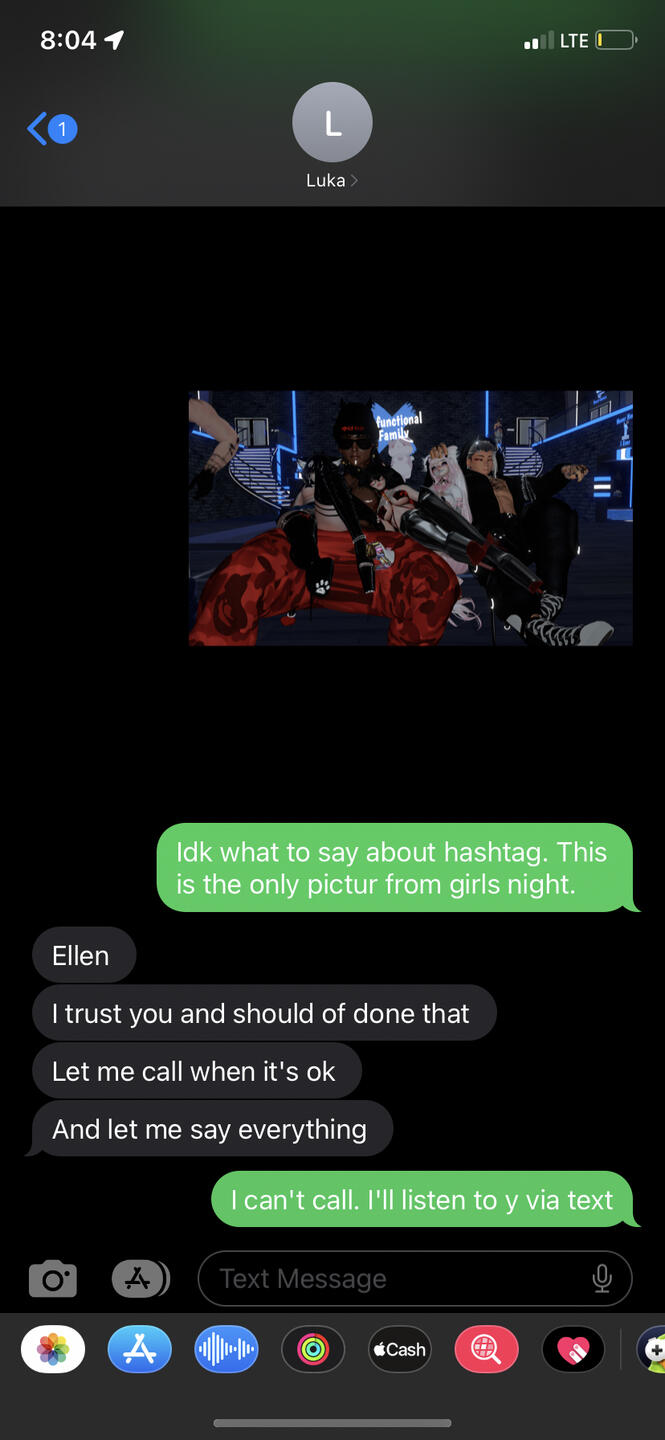
Task: Open Apple Cash in the app drawer
Action: tap(400, 1350)
